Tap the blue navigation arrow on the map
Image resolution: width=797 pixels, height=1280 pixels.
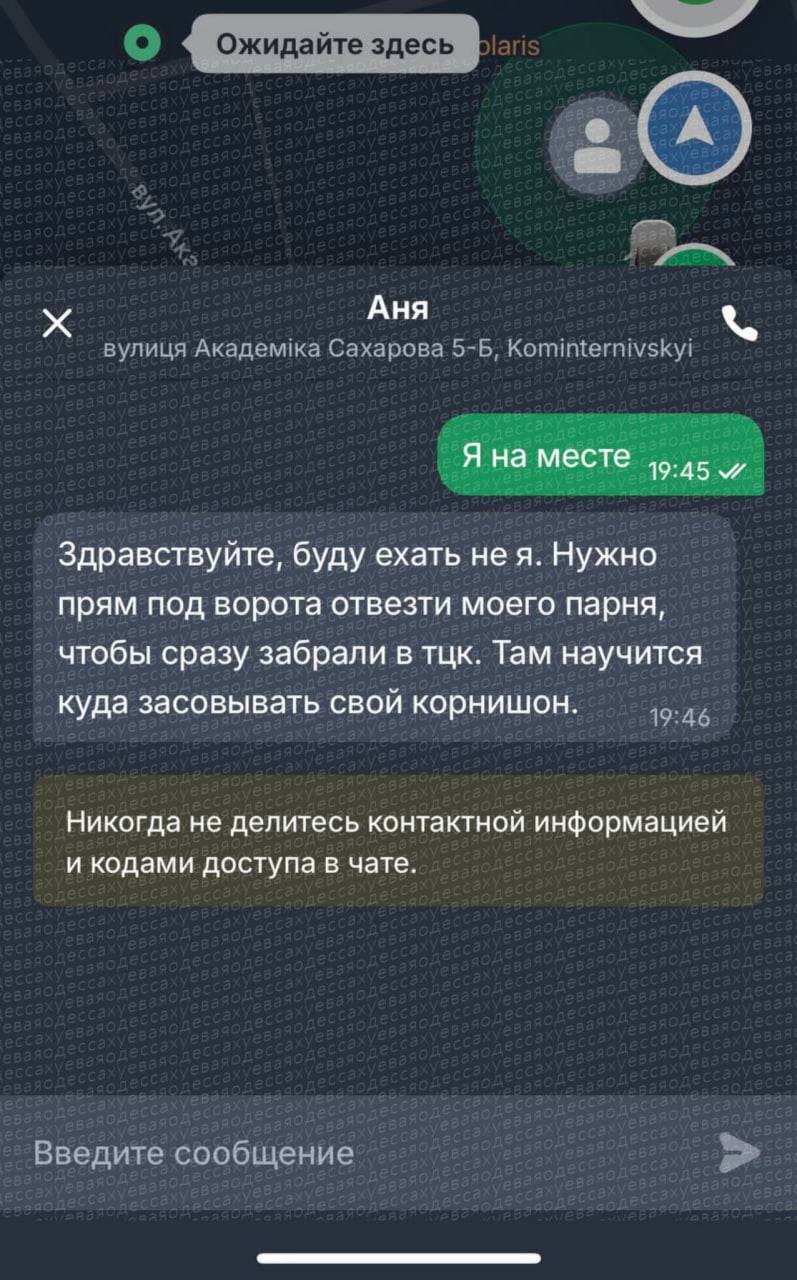point(694,126)
